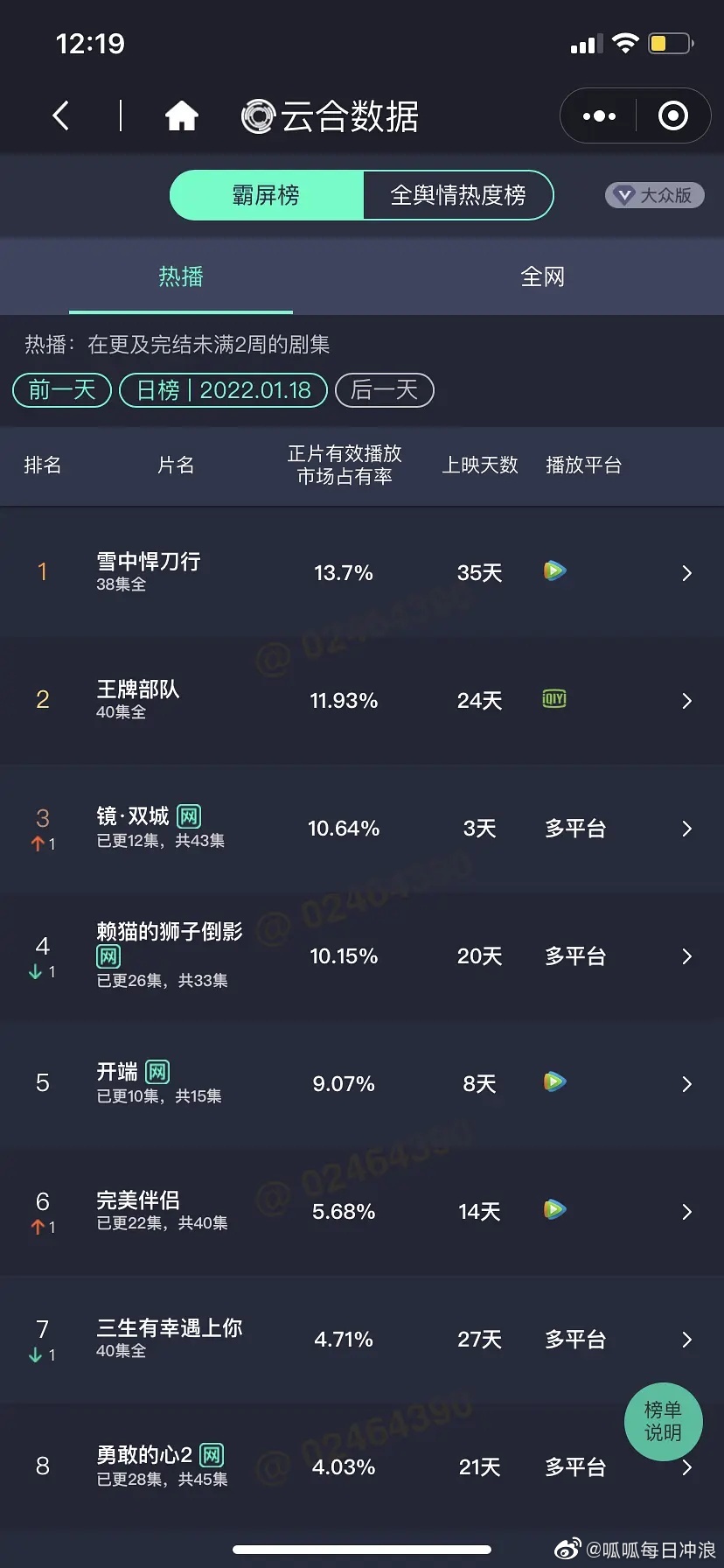Open details for 三生有幸遇上你
Image resolution: width=724 pixels, height=1568 pixels.
click(362, 1339)
